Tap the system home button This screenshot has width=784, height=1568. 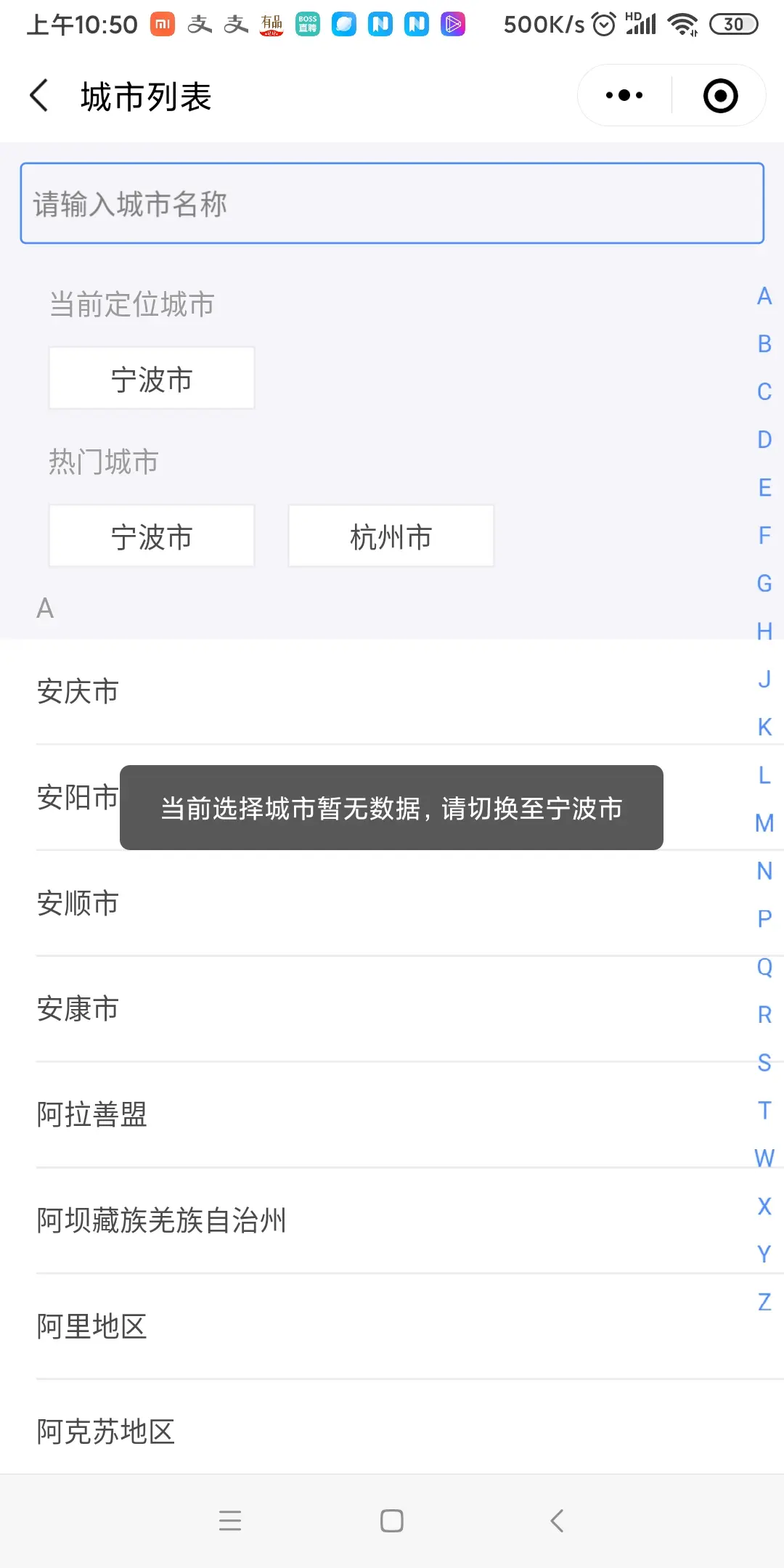pos(392,1521)
